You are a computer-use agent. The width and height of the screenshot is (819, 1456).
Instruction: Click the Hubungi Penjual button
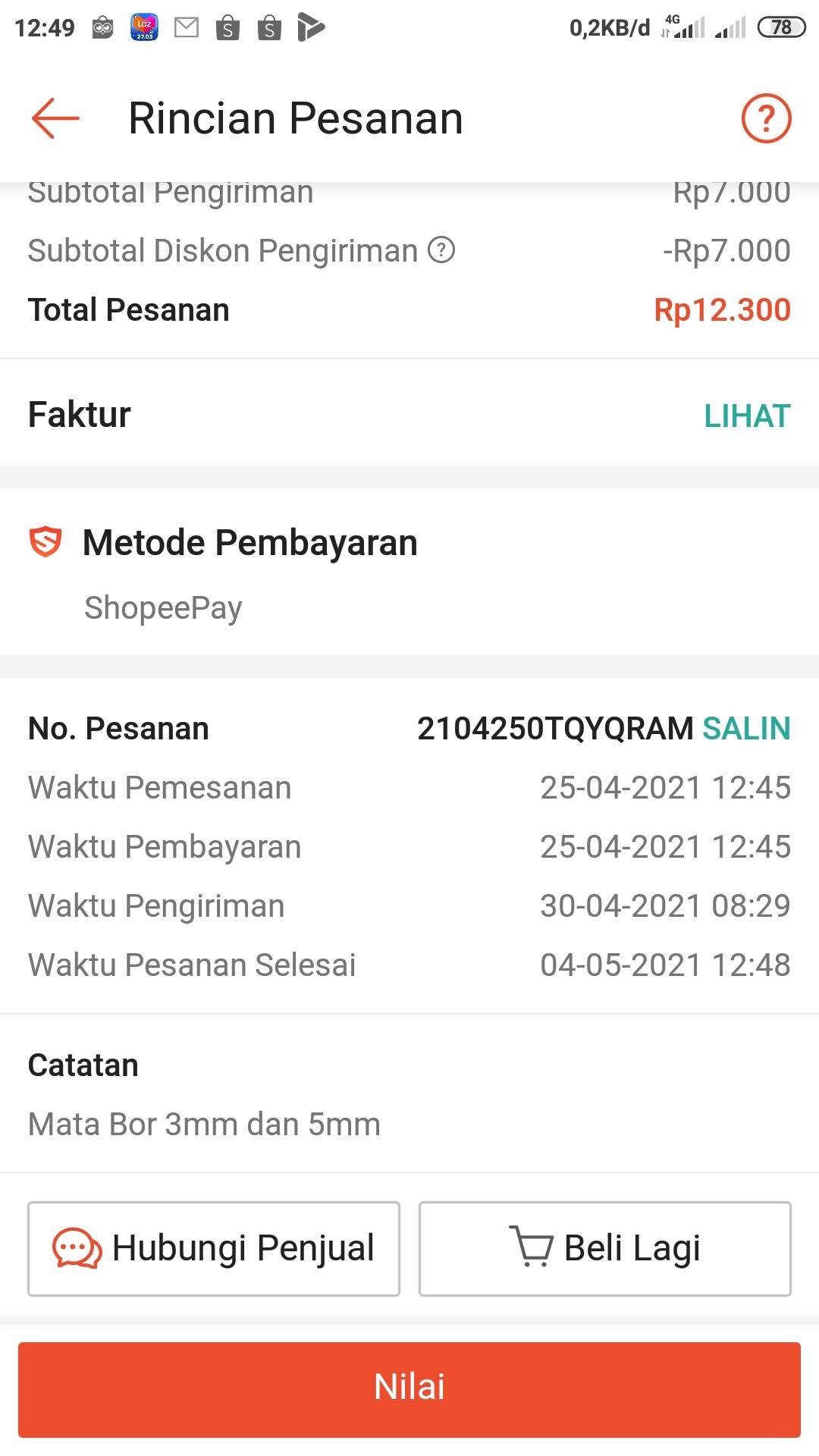[213, 1247]
